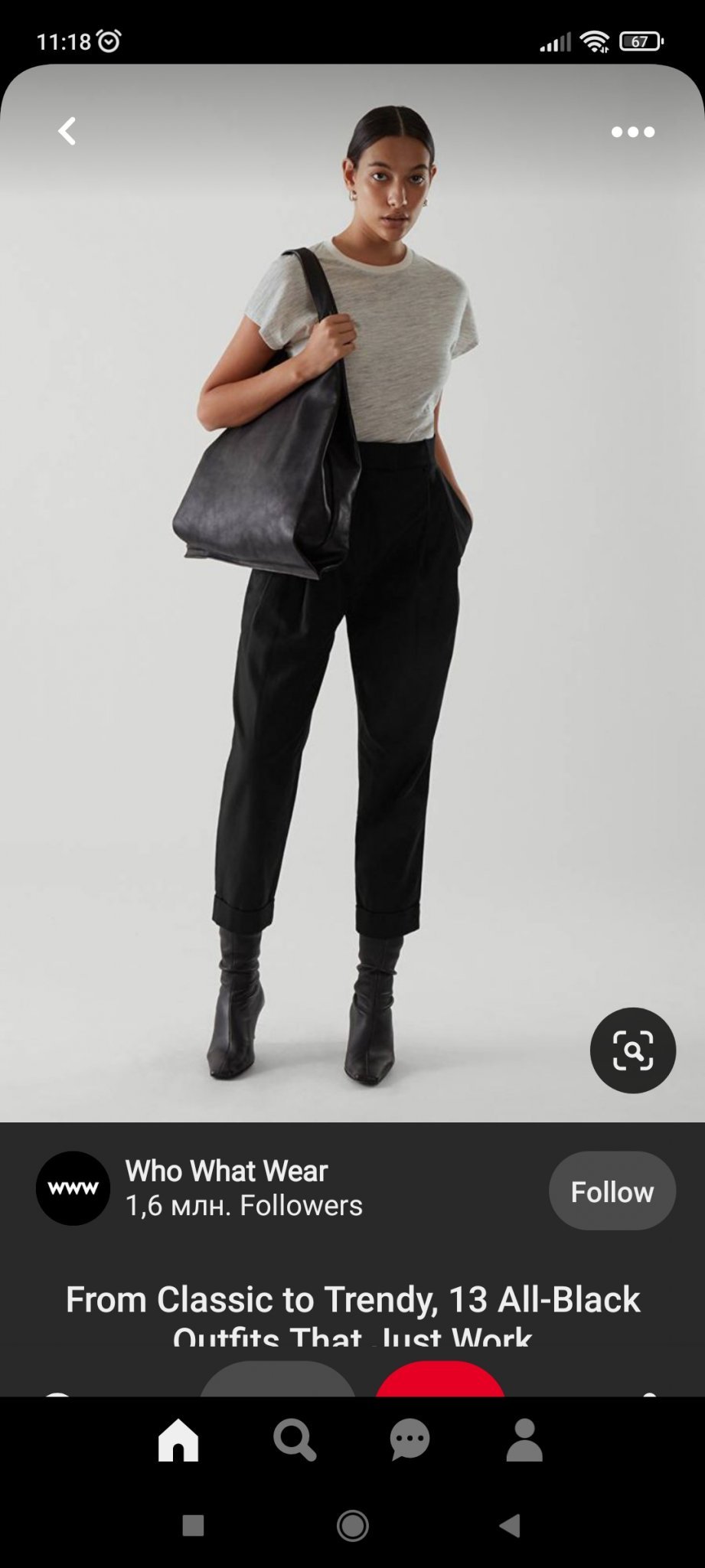Tap the system home button

pos(352,1525)
